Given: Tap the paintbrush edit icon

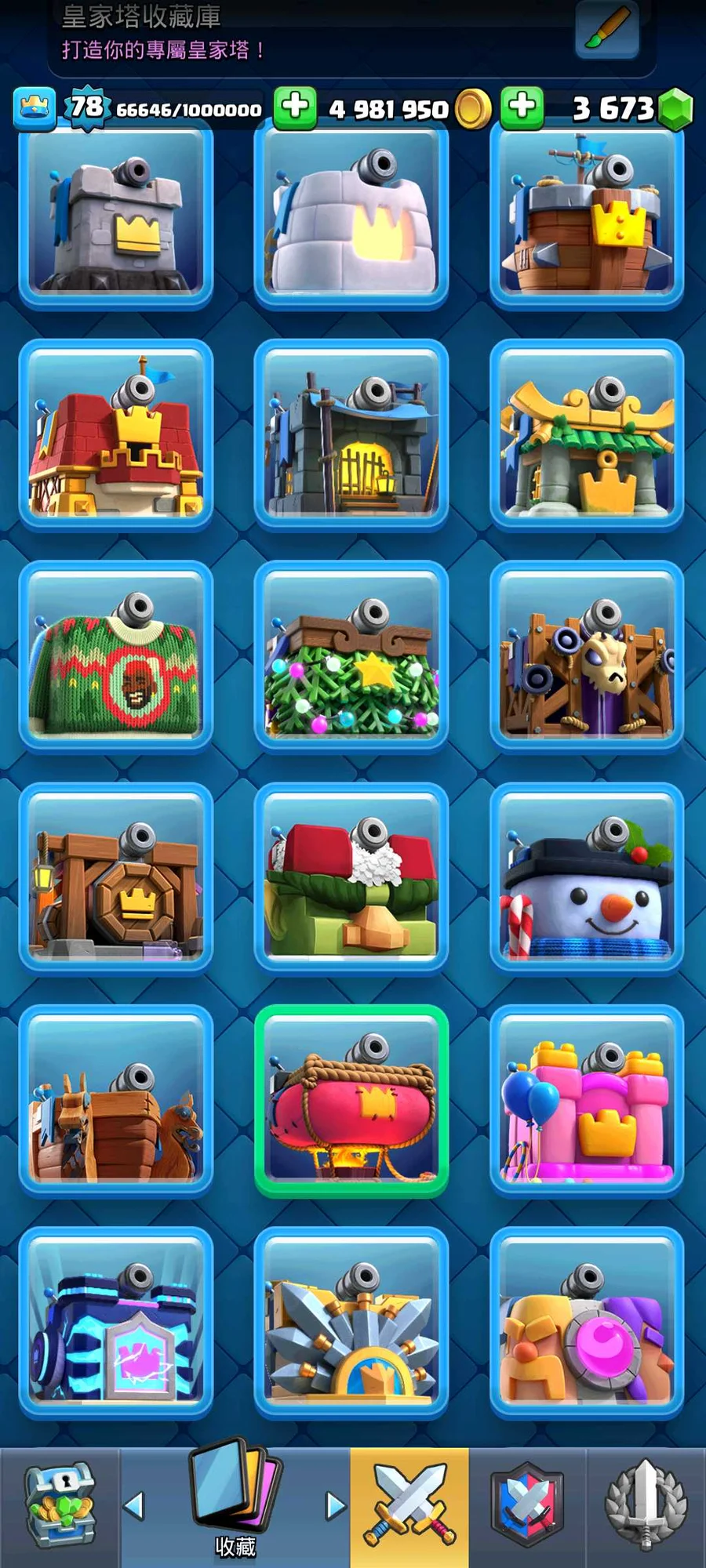Looking at the screenshot, I should pyautogui.click(x=606, y=29).
